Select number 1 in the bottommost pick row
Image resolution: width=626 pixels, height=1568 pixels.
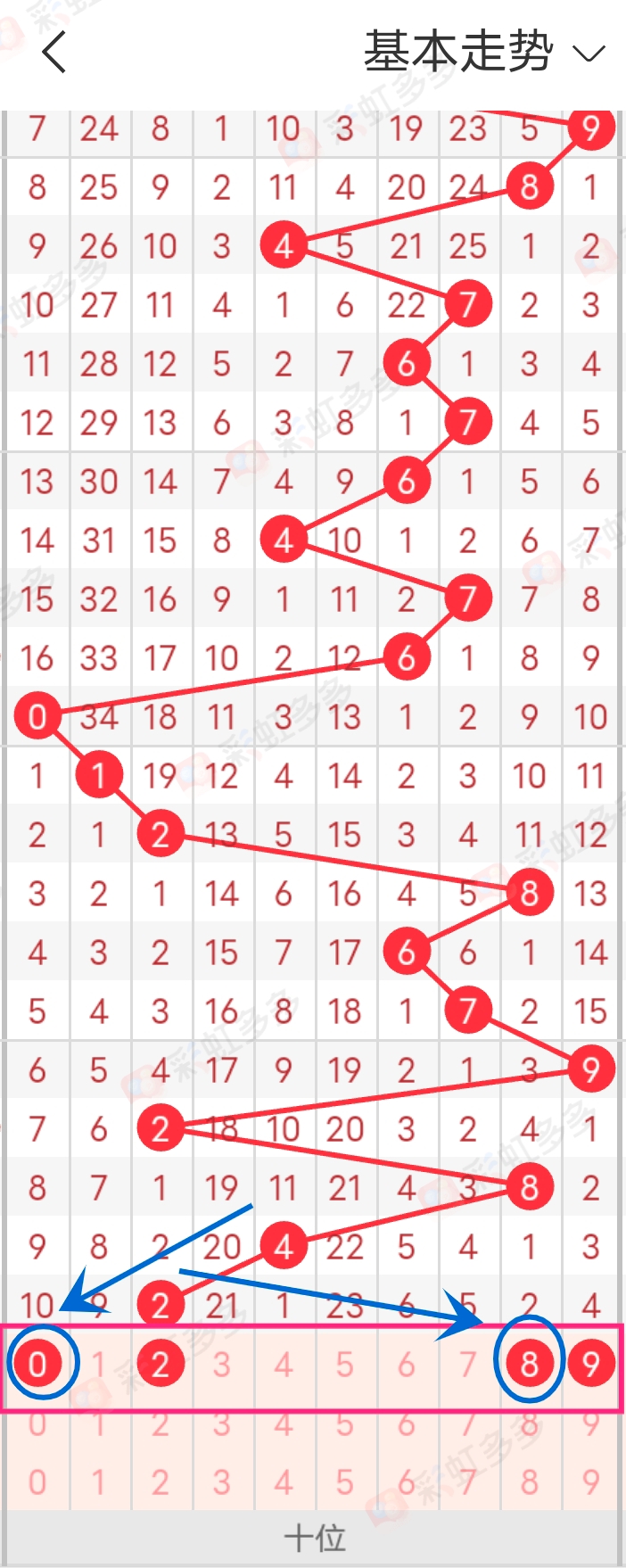(x=99, y=1482)
